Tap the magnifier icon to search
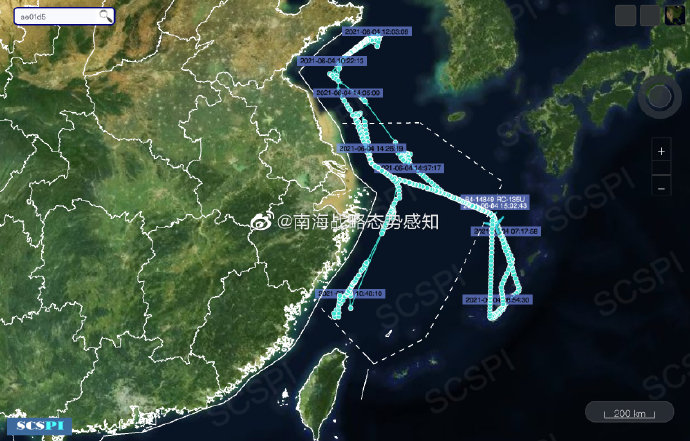690x441 pixels. [x=106, y=16]
